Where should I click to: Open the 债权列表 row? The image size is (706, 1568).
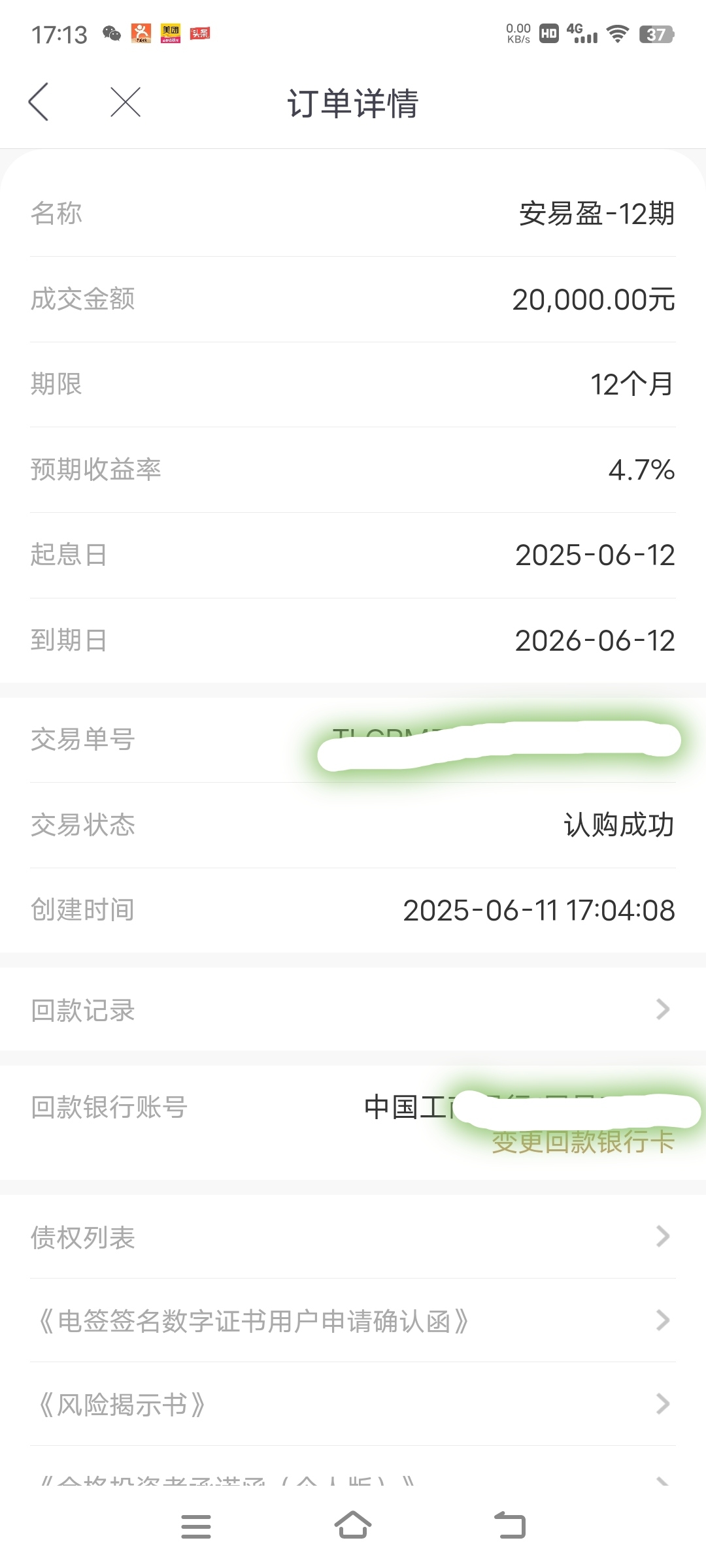[x=353, y=1237]
